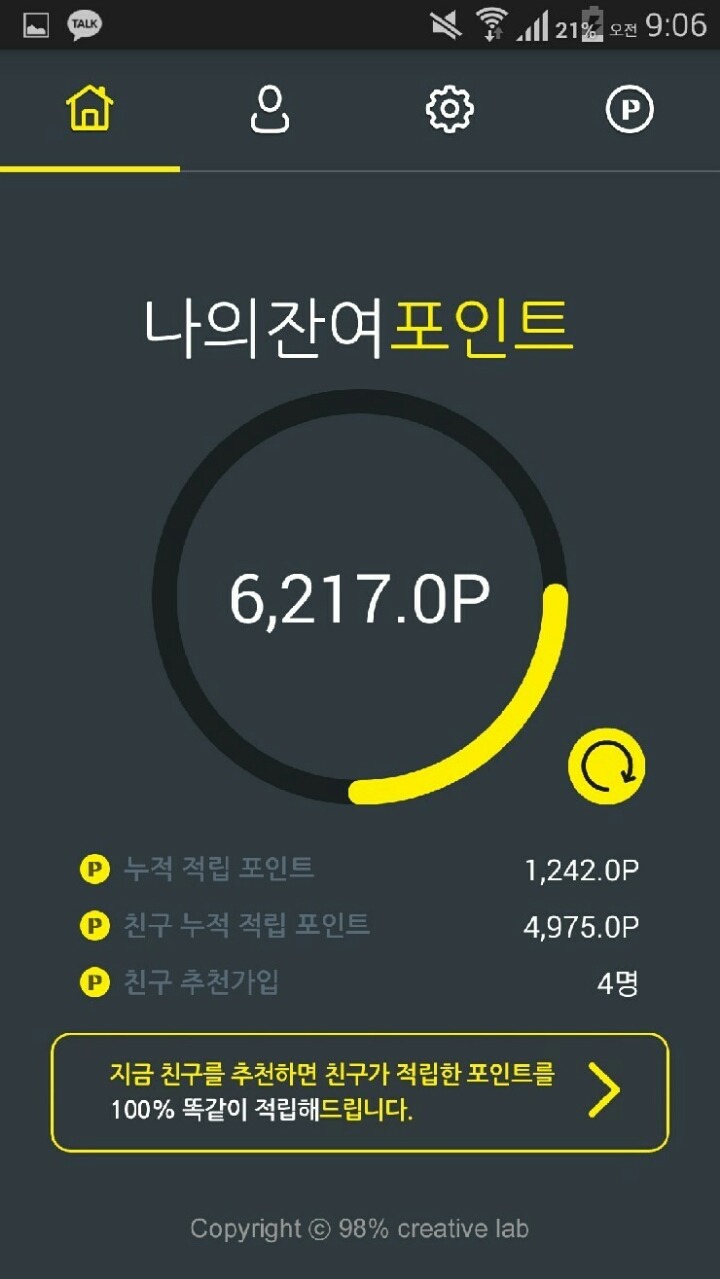Switch to the points P tab
The image size is (720, 1279).
(x=630, y=109)
